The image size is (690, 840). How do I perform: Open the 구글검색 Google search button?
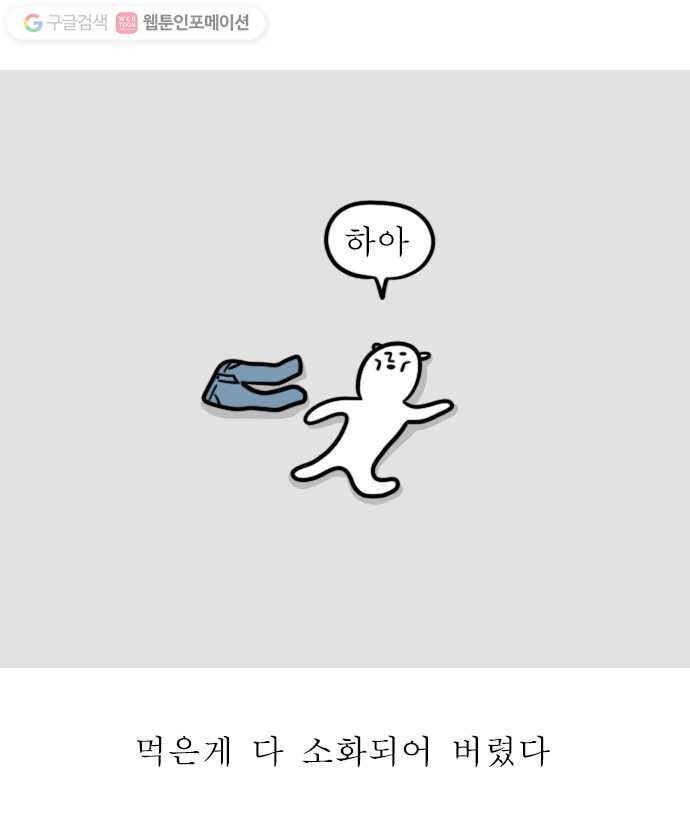(66, 23)
